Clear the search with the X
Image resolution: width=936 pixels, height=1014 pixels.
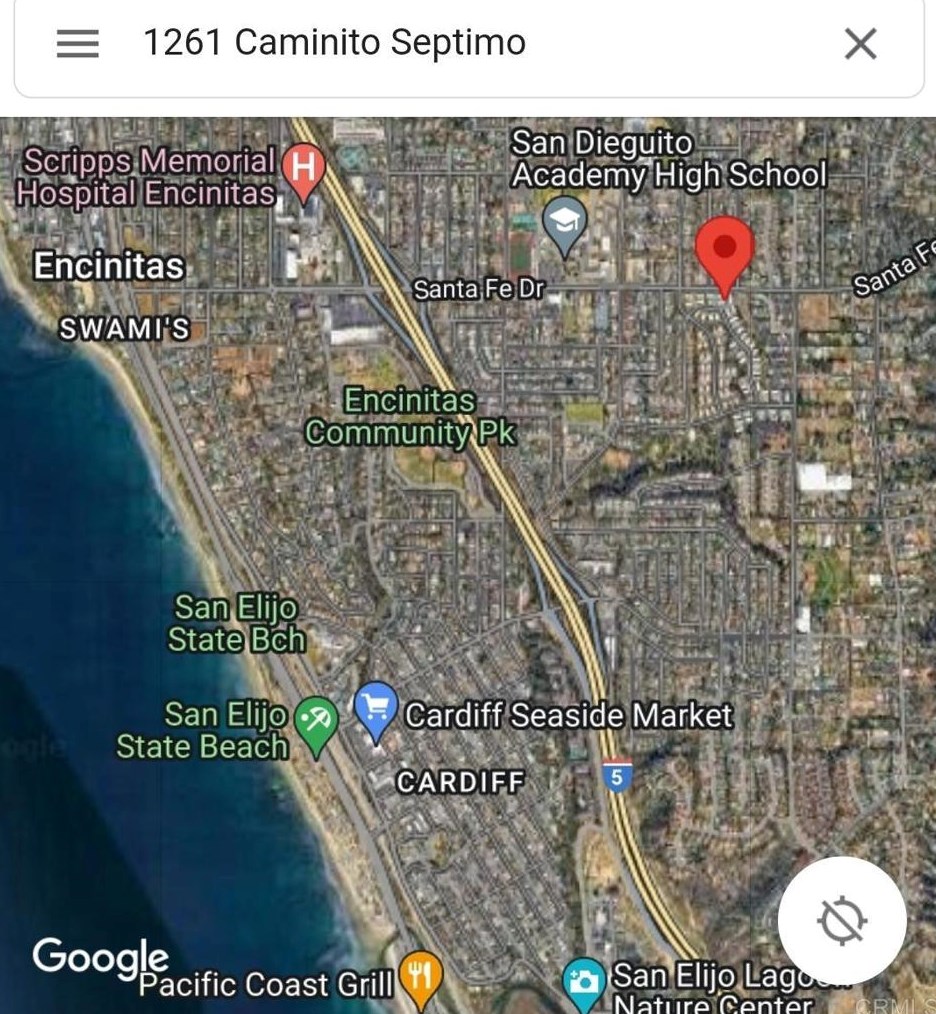(860, 43)
